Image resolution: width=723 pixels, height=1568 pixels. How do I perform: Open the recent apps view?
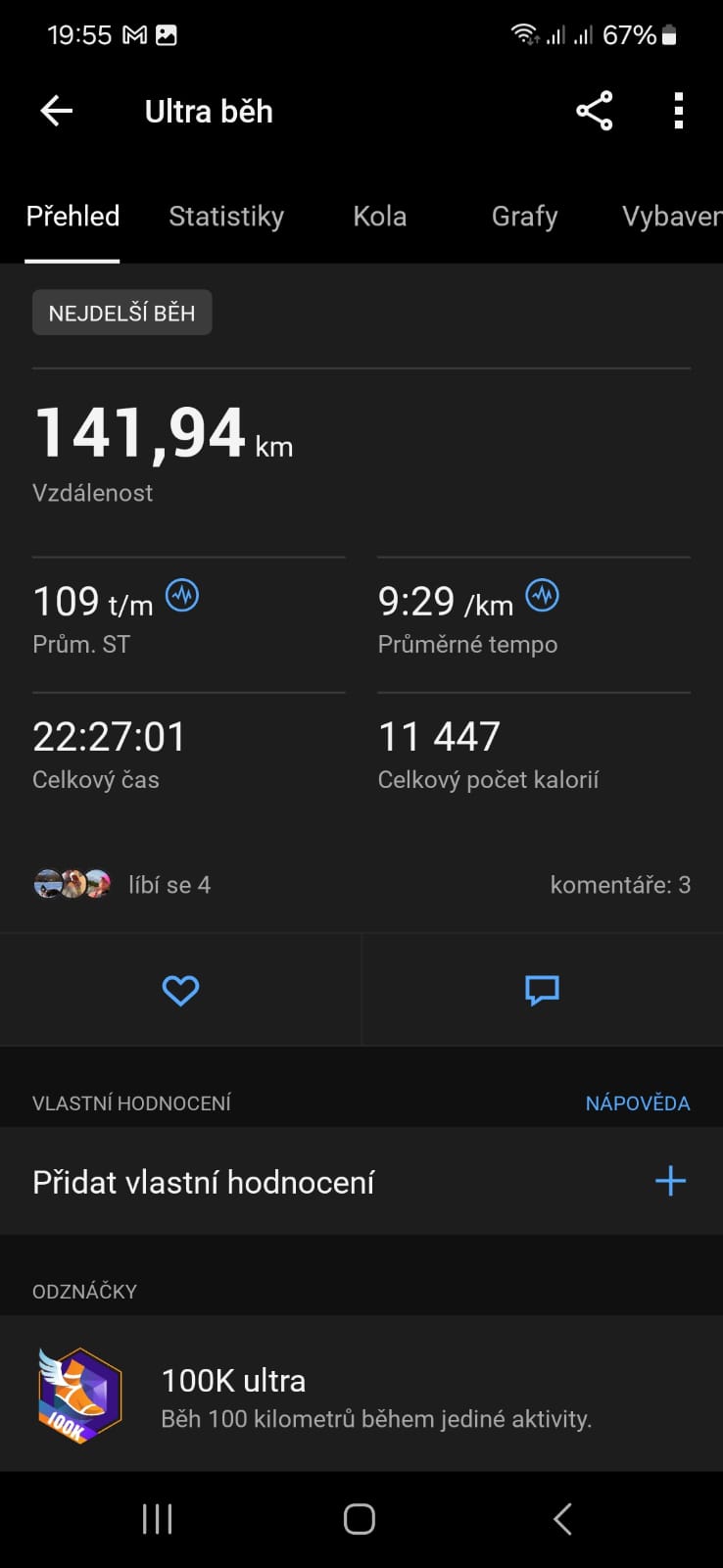(157, 1519)
